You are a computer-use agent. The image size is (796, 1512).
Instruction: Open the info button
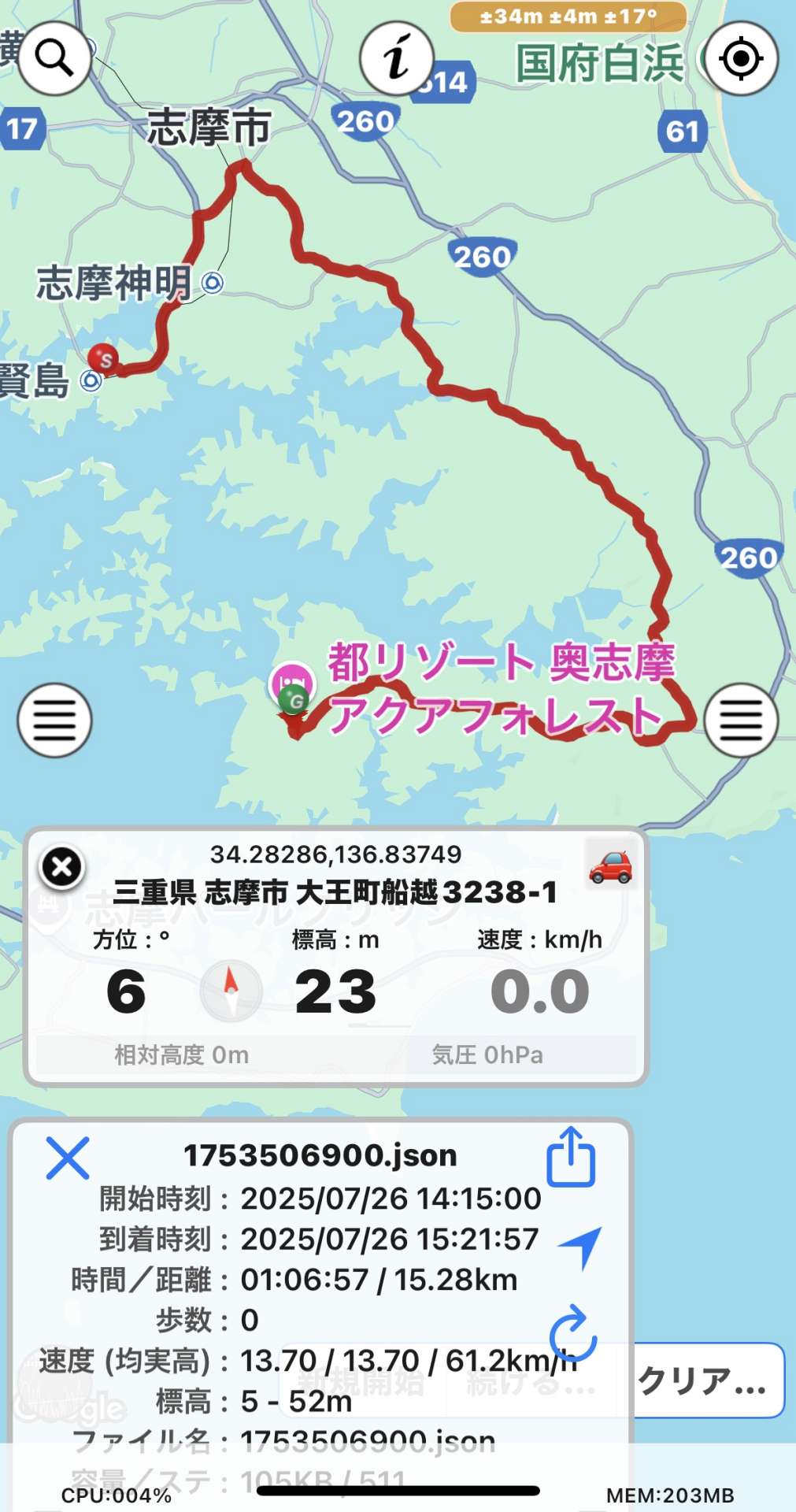pyautogui.click(x=397, y=58)
